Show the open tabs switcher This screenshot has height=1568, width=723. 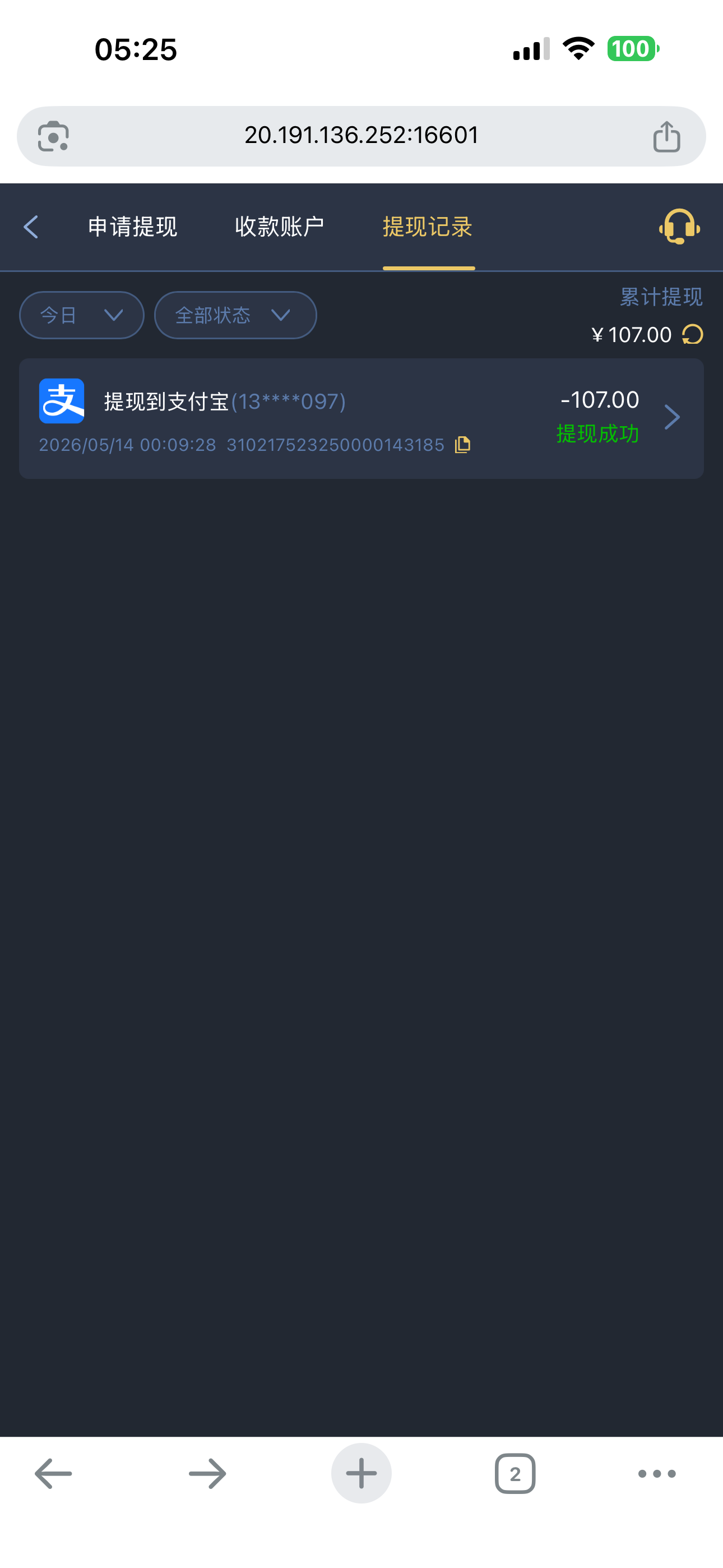click(515, 1474)
